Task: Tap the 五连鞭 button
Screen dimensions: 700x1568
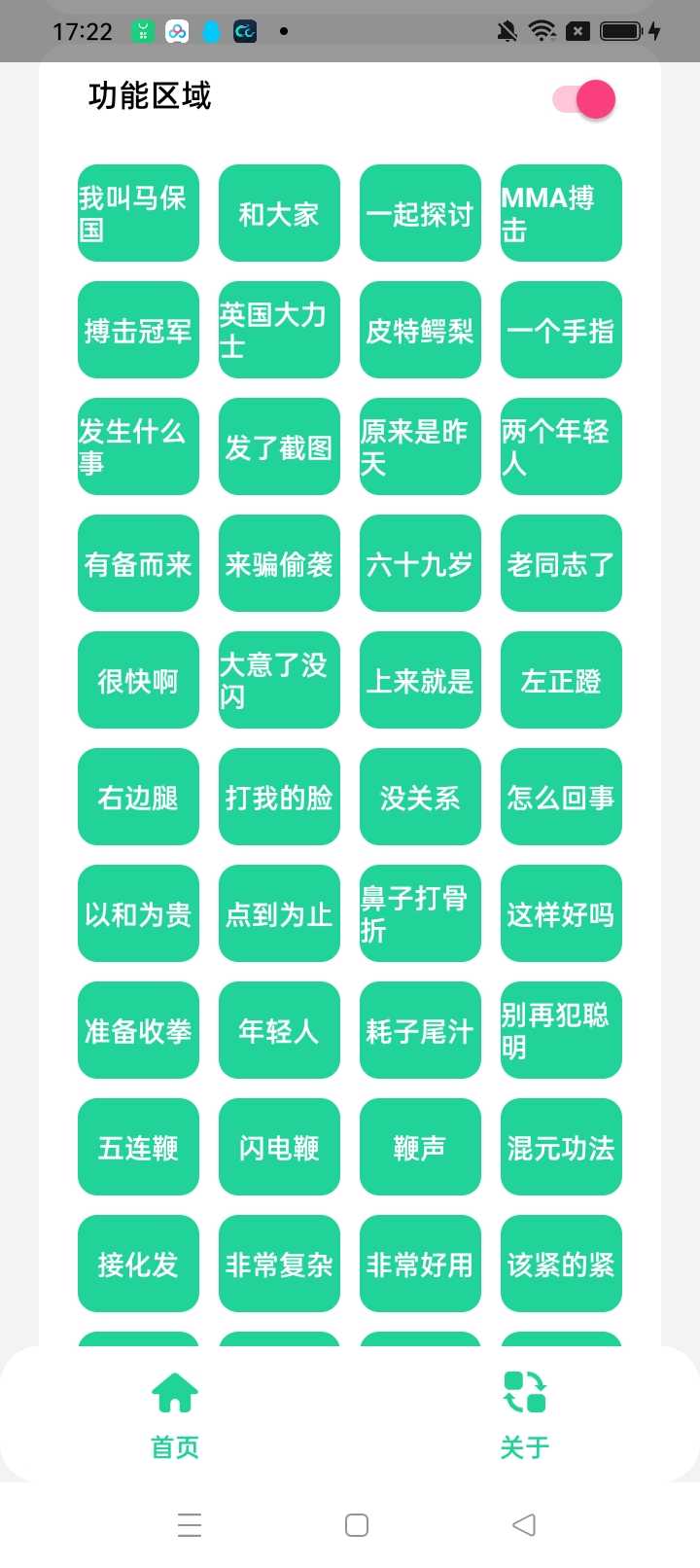Action: coord(138,1148)
